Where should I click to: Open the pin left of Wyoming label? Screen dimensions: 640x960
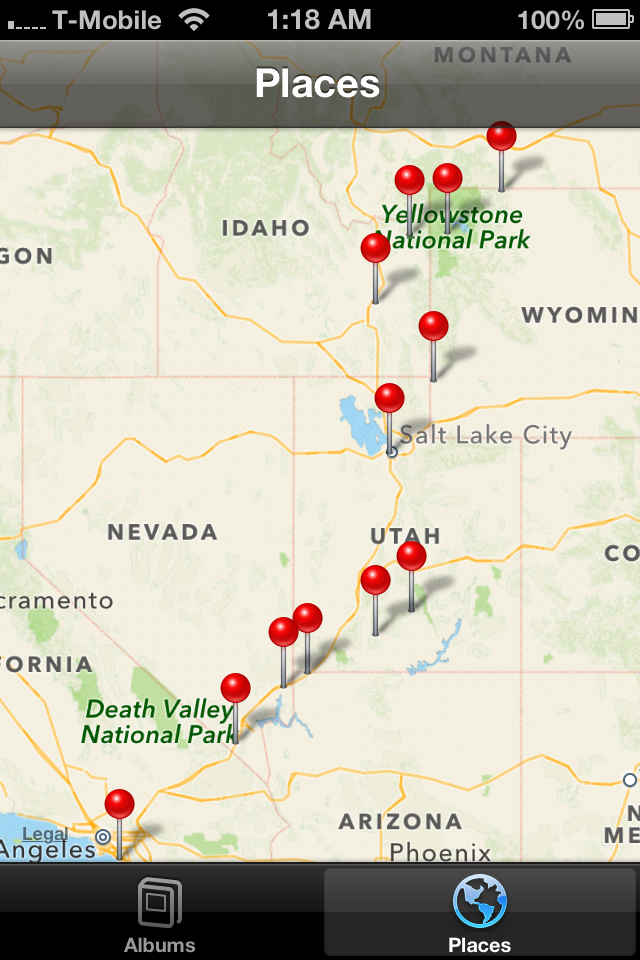coord(433,327)
